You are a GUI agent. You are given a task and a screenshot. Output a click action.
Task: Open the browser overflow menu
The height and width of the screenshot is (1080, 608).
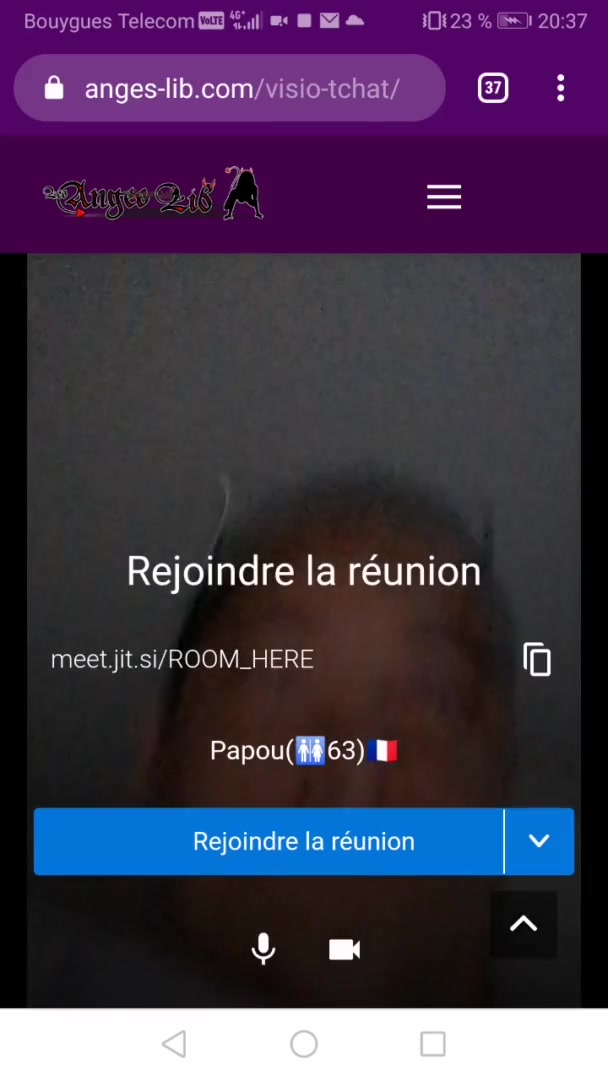[x=560, y=88]
